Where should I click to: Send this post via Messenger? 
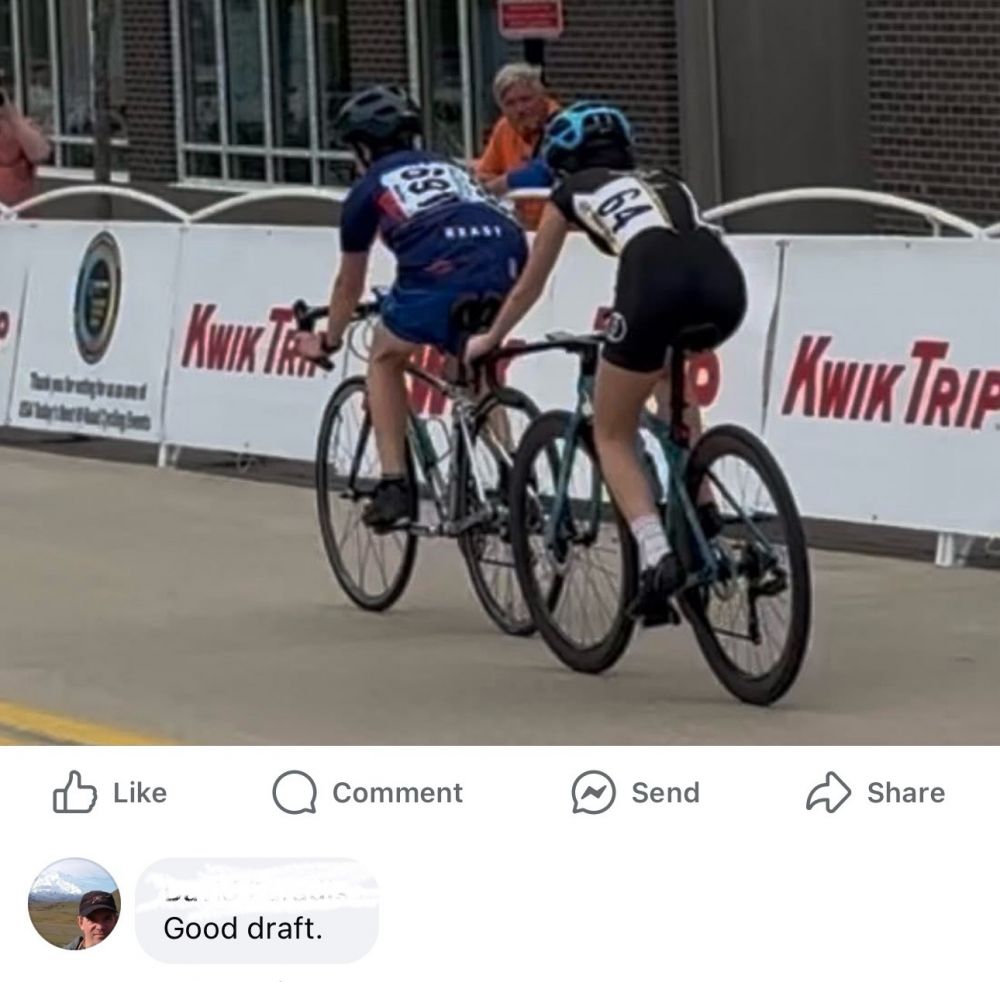click(635, 793)
